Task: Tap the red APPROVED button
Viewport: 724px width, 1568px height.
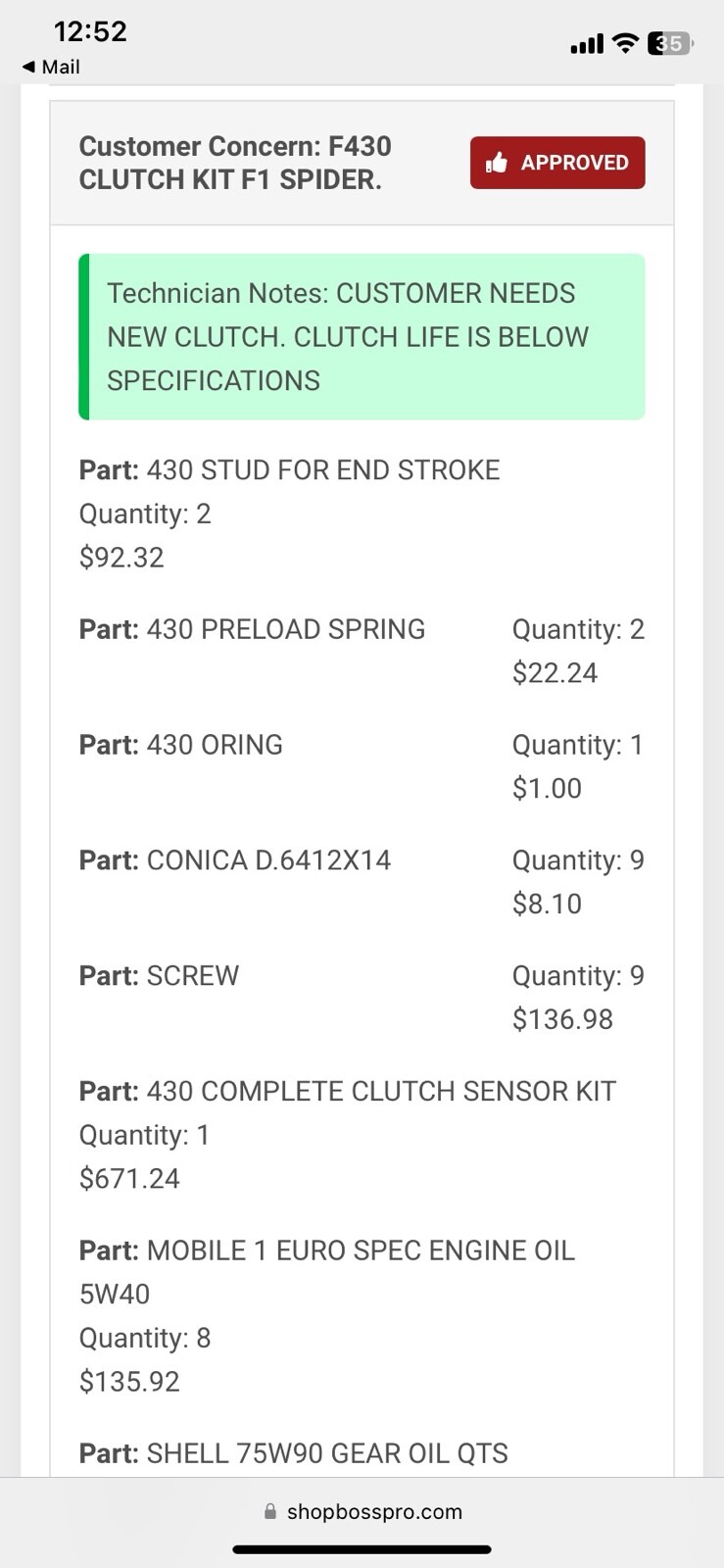Action: pos(556,163)
